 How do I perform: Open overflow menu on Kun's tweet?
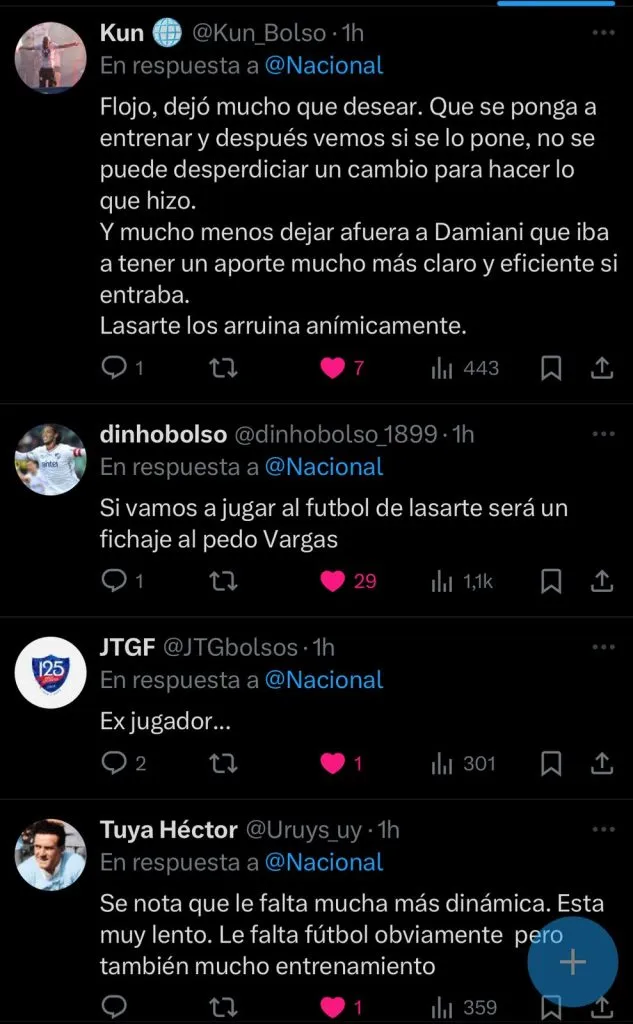pyautogui.click(x=603, y=33)
